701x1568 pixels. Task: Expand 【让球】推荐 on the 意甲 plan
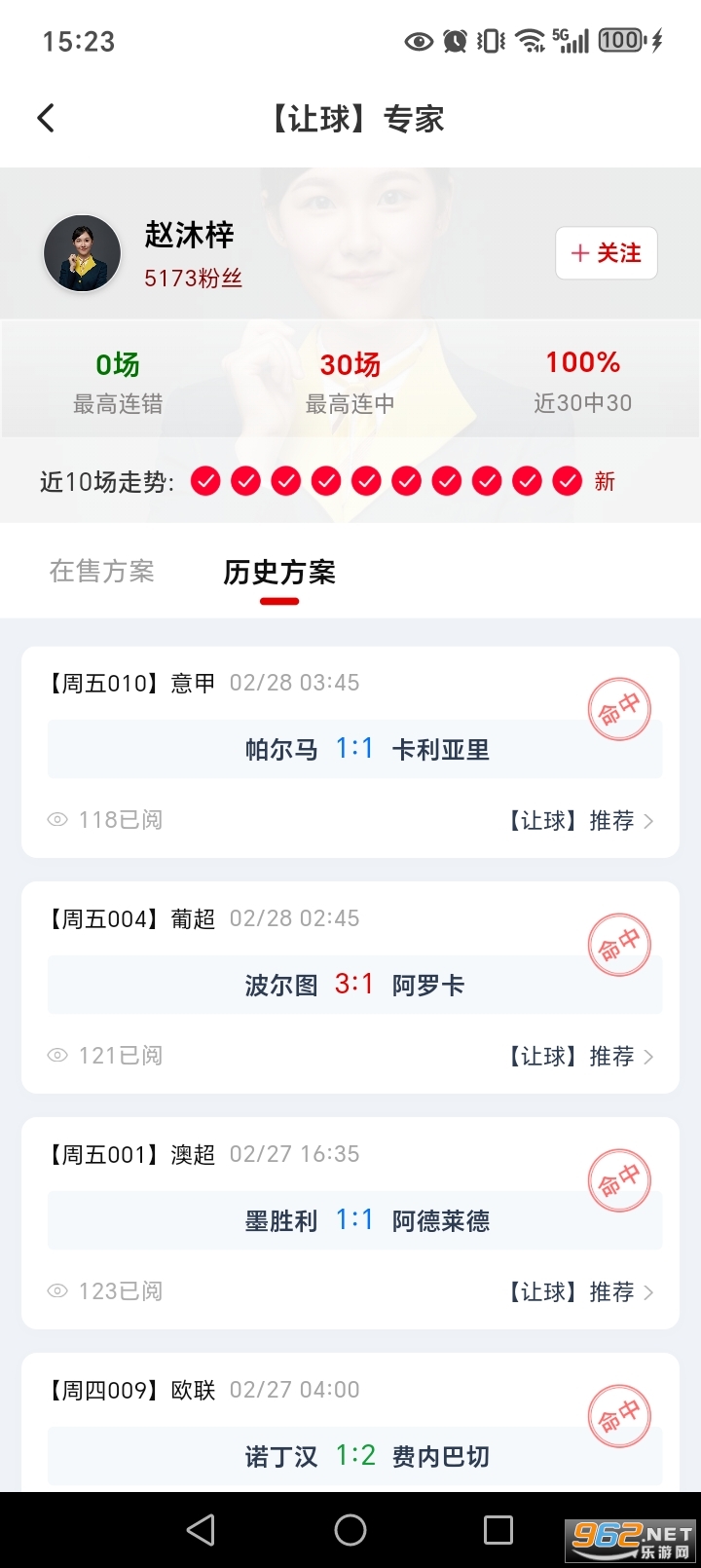578,821
